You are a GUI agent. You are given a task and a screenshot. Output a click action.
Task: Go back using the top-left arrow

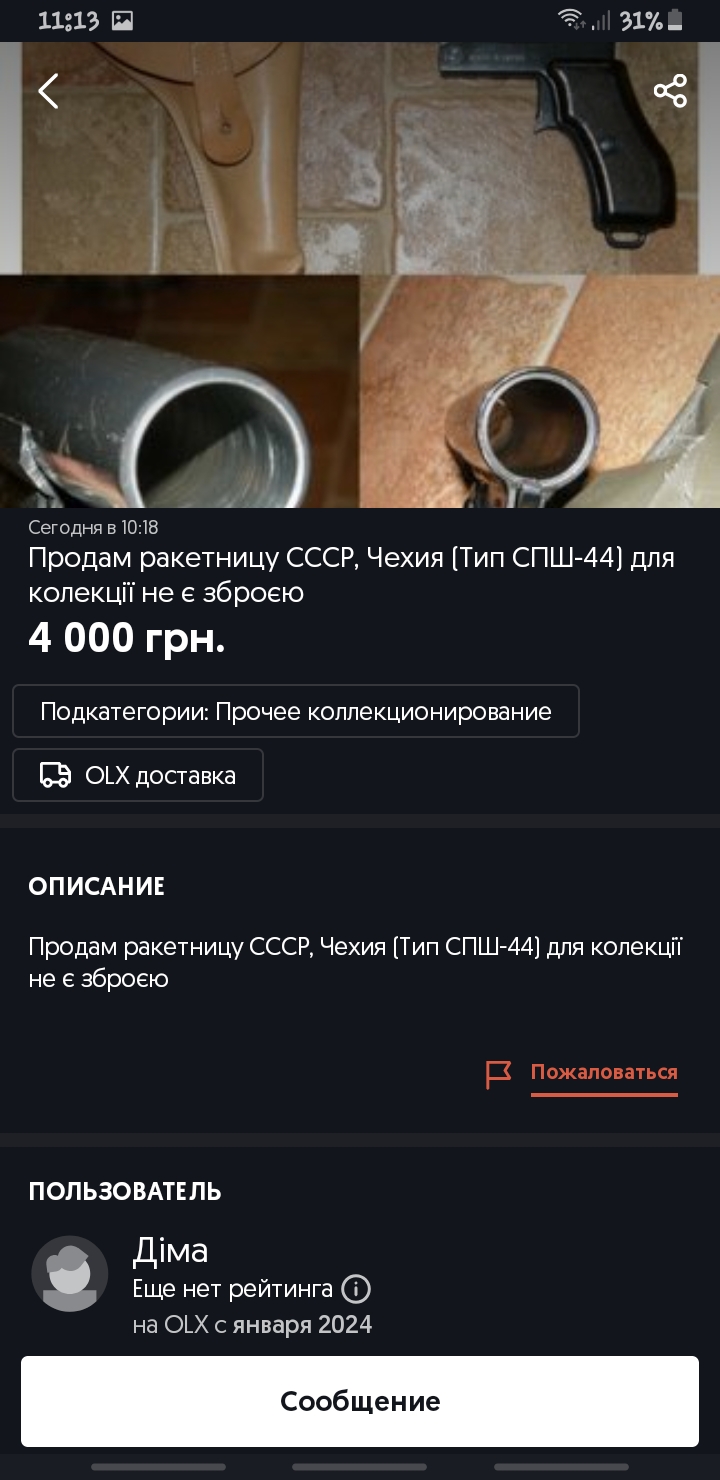pos(48,91)
